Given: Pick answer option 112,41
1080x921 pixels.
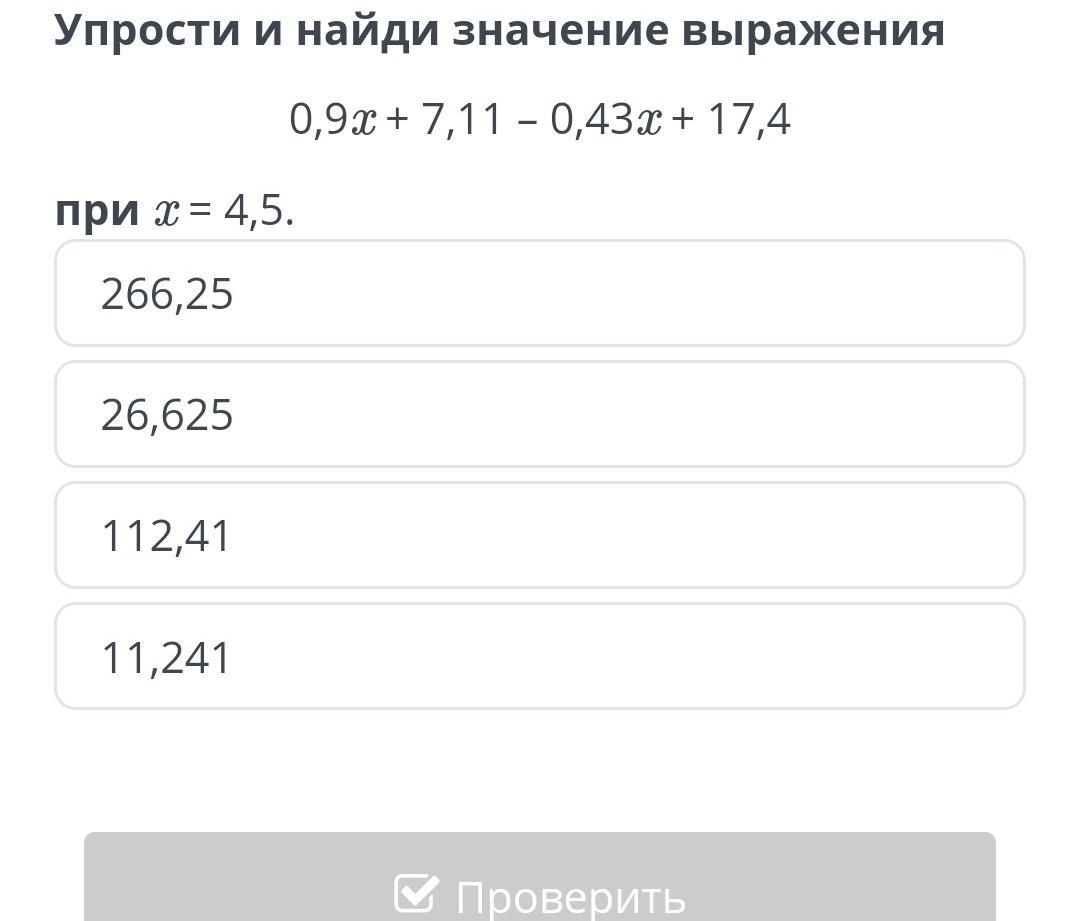Looking at the screenshot, I should pyautogui.click(x=539, y=535).
